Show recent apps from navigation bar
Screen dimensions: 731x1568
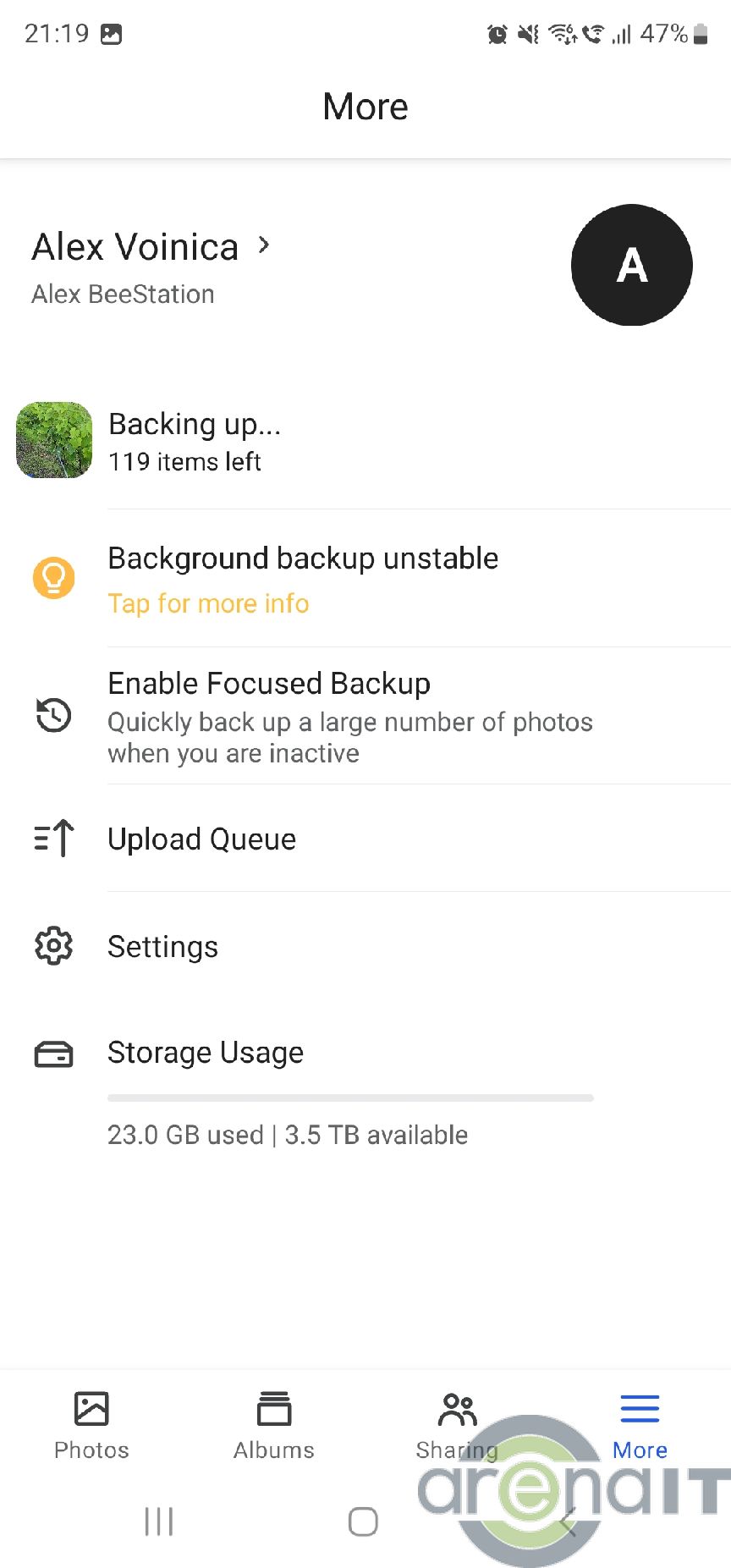pyautogui.click(x=159, y=1521)
